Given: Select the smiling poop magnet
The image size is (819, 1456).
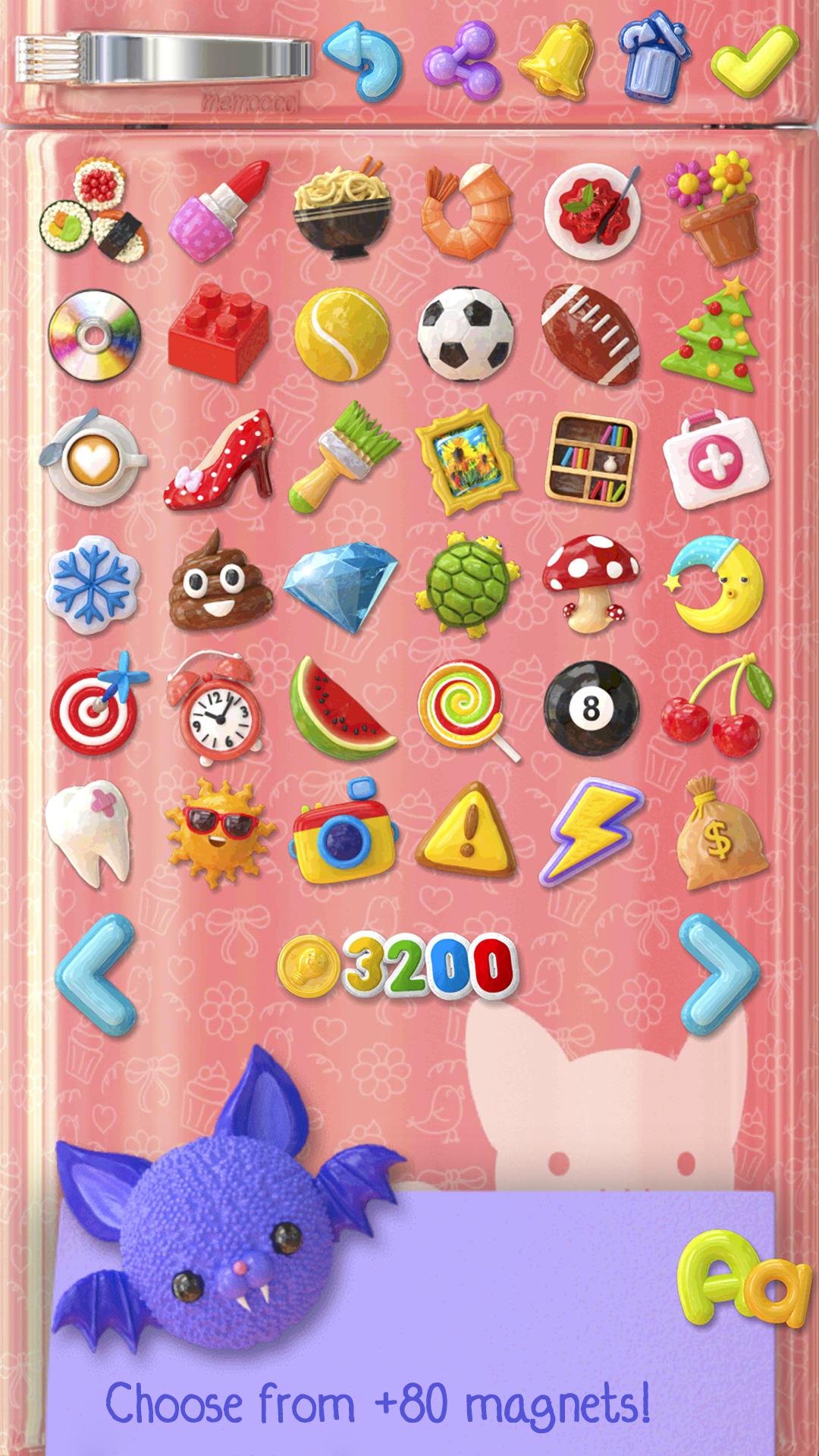Looking at the screenshot, I should tap(217, 582).
